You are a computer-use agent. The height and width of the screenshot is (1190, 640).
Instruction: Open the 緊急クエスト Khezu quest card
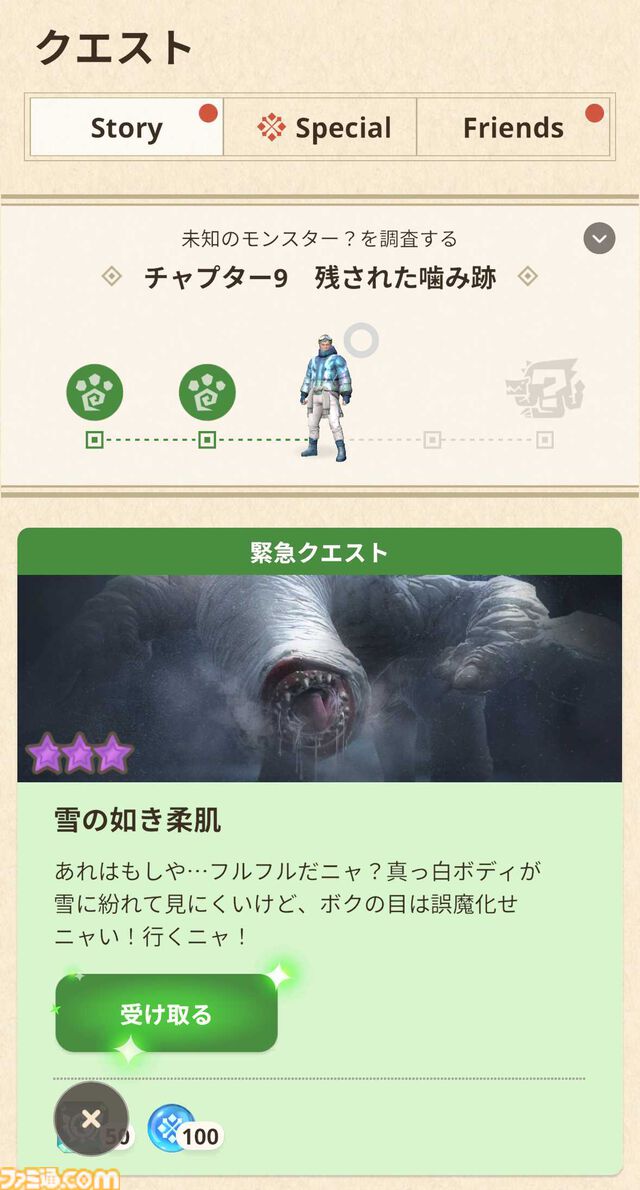point(319,678)
